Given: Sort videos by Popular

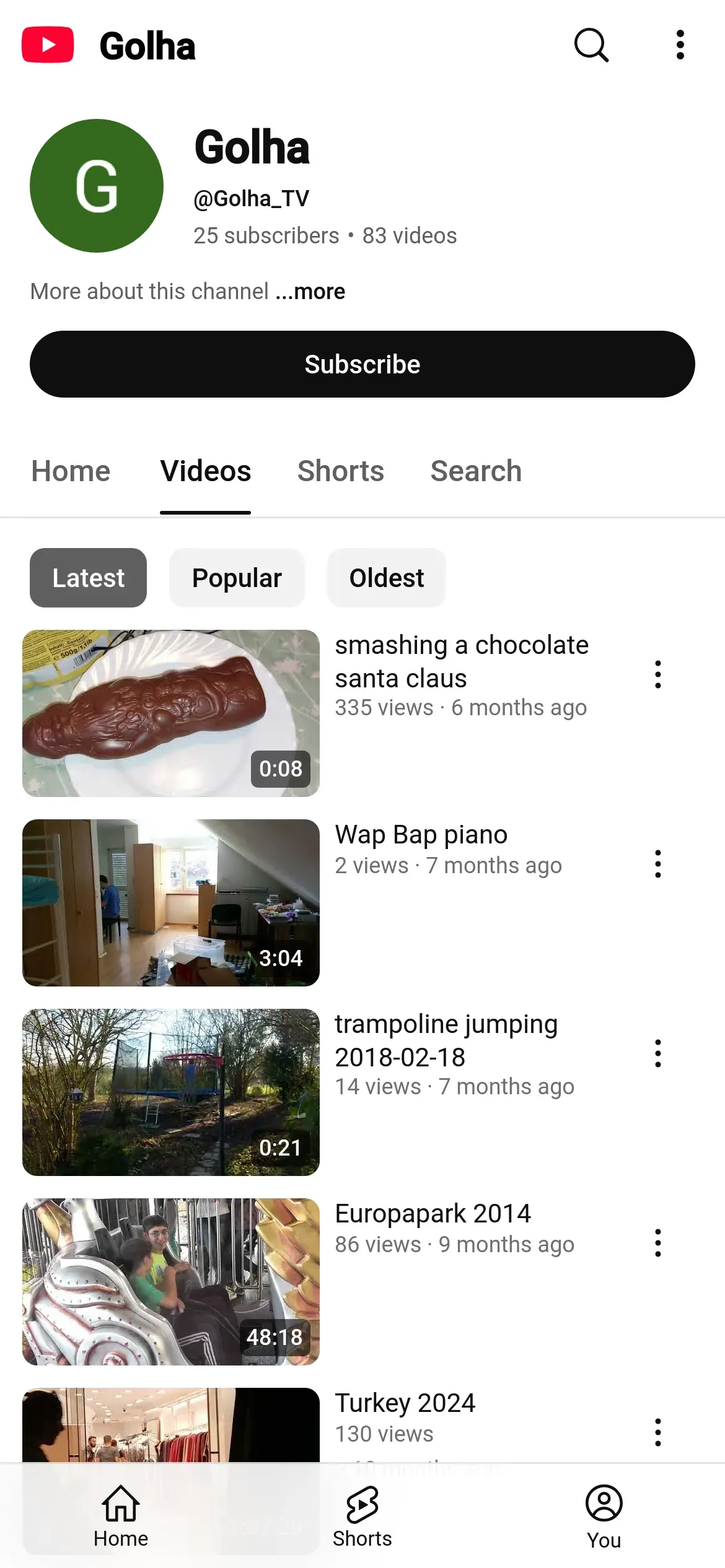Looking at the screenshot, I should click(x=237, y=578).
